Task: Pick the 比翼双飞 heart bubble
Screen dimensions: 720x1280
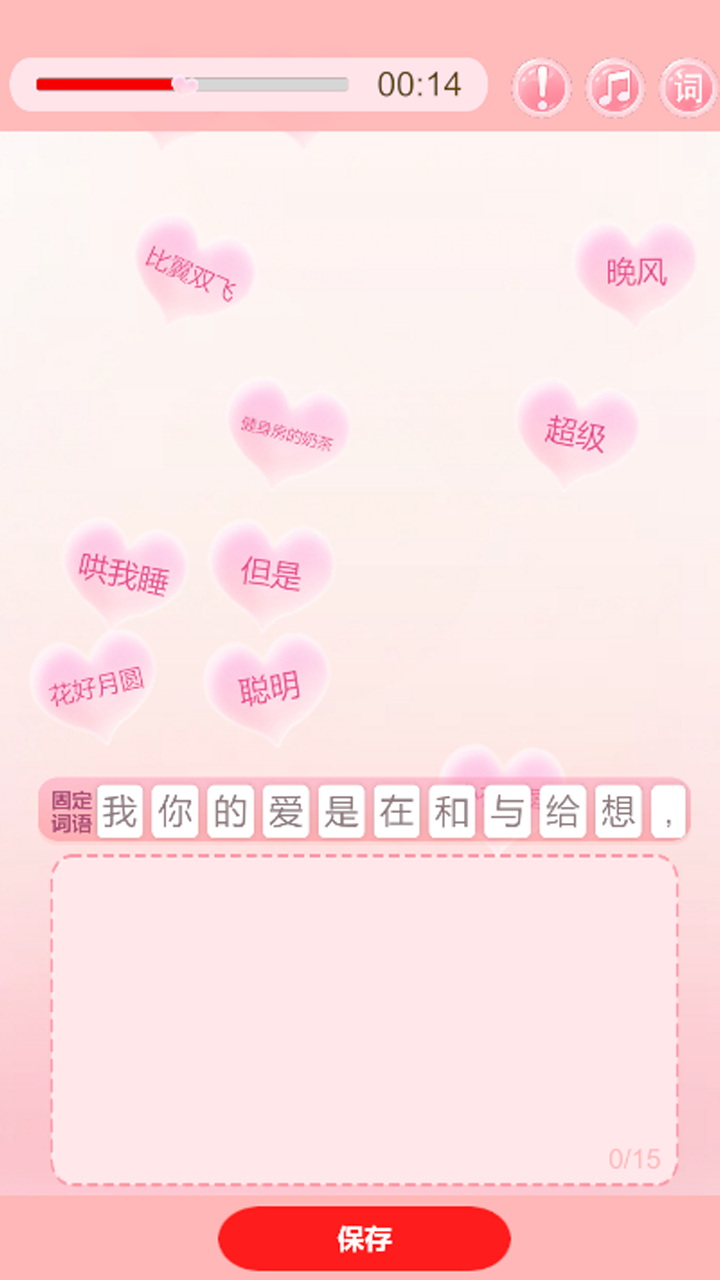Action: point(192,270)
